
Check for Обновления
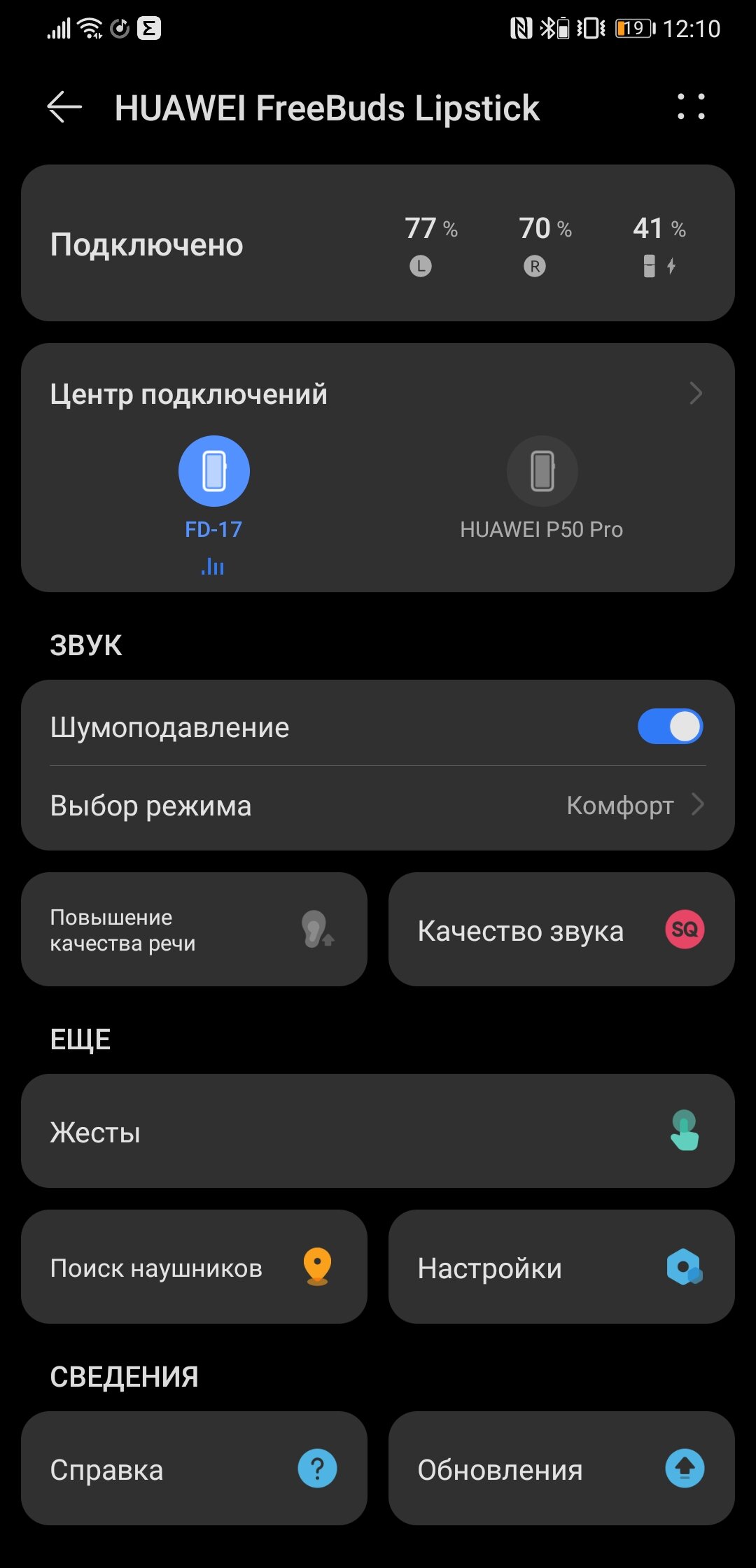pos(561,1469)
